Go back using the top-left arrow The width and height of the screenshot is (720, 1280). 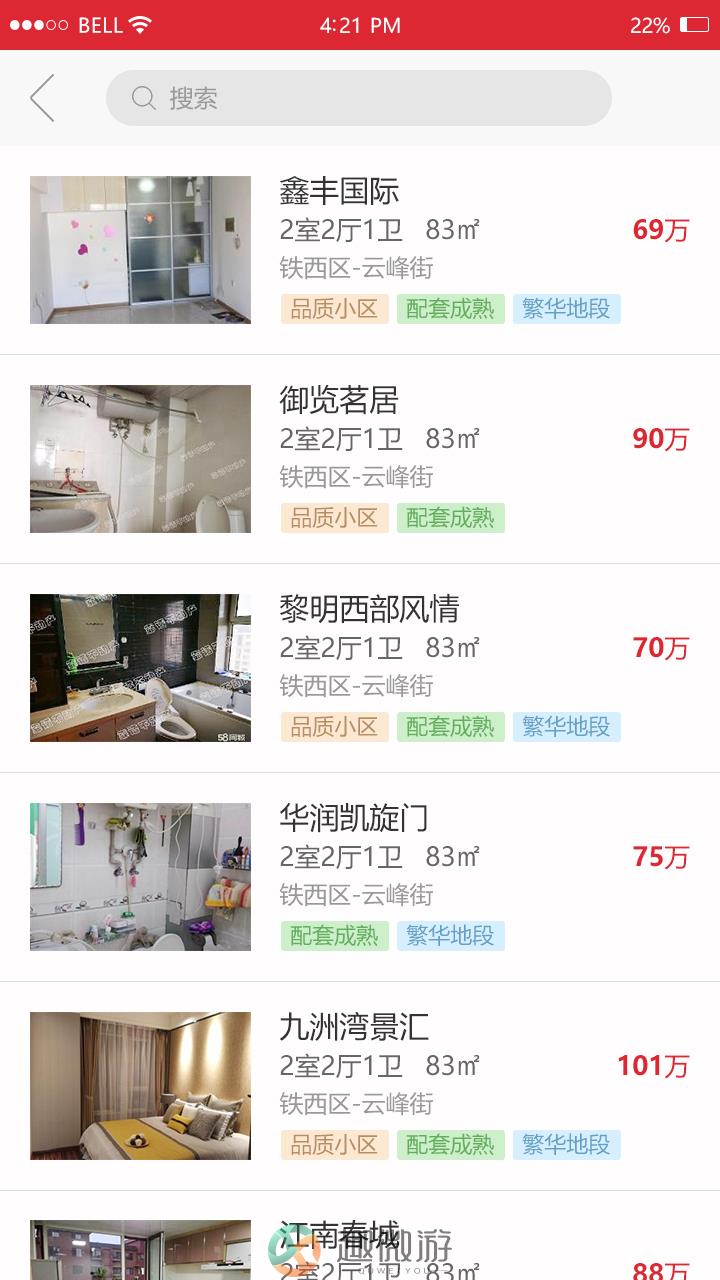click(x=42, y=98)
